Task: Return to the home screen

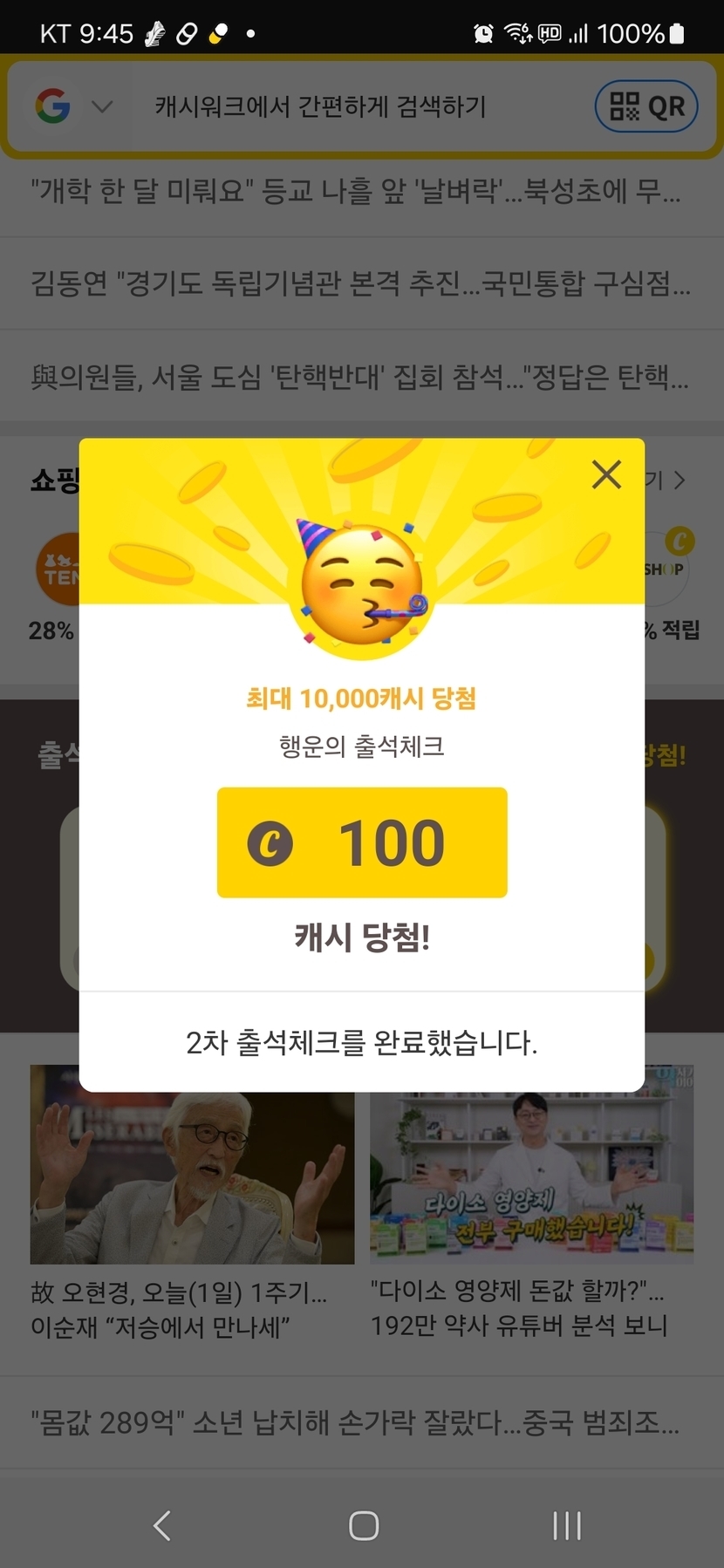Action: [363, 1525]
